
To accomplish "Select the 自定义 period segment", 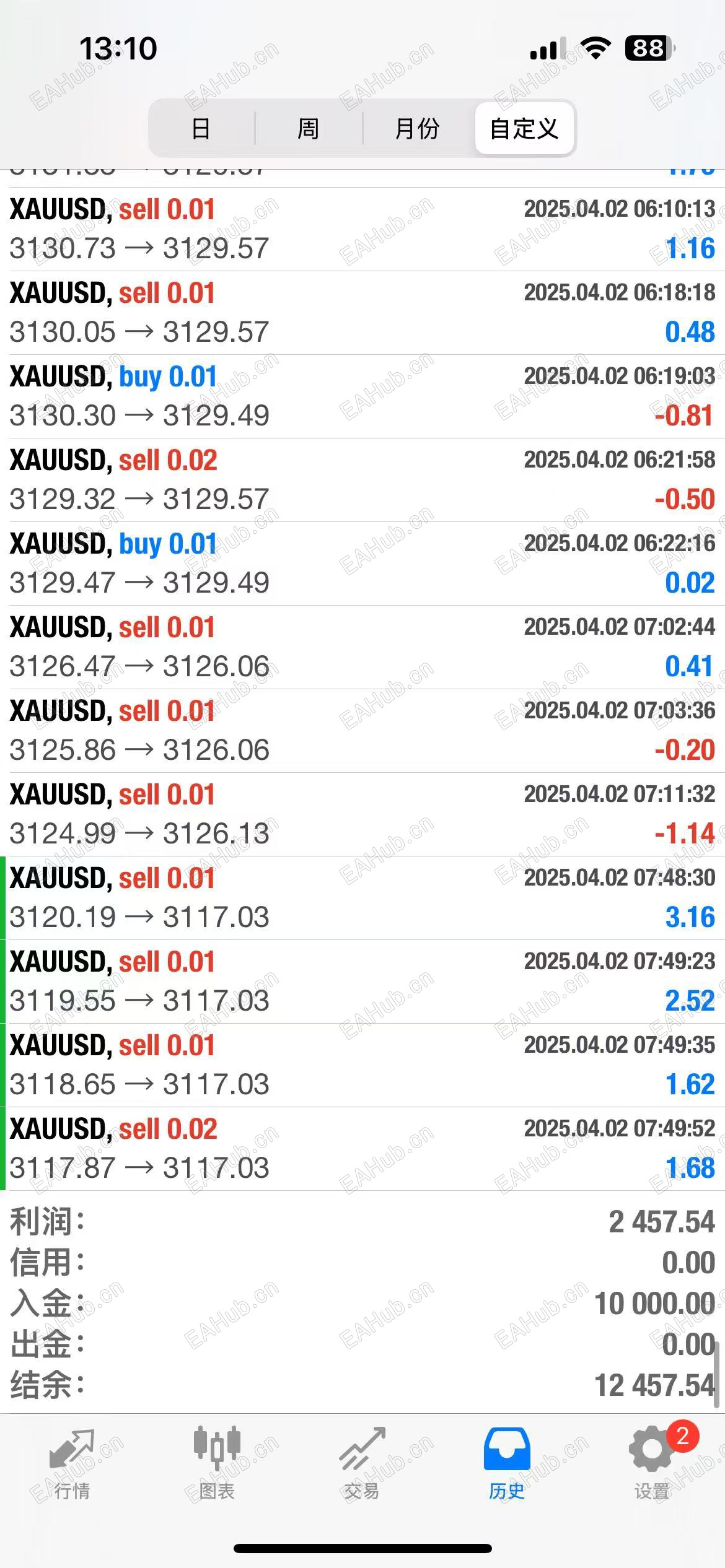I will pyautogui.click(x=524, y=129).
